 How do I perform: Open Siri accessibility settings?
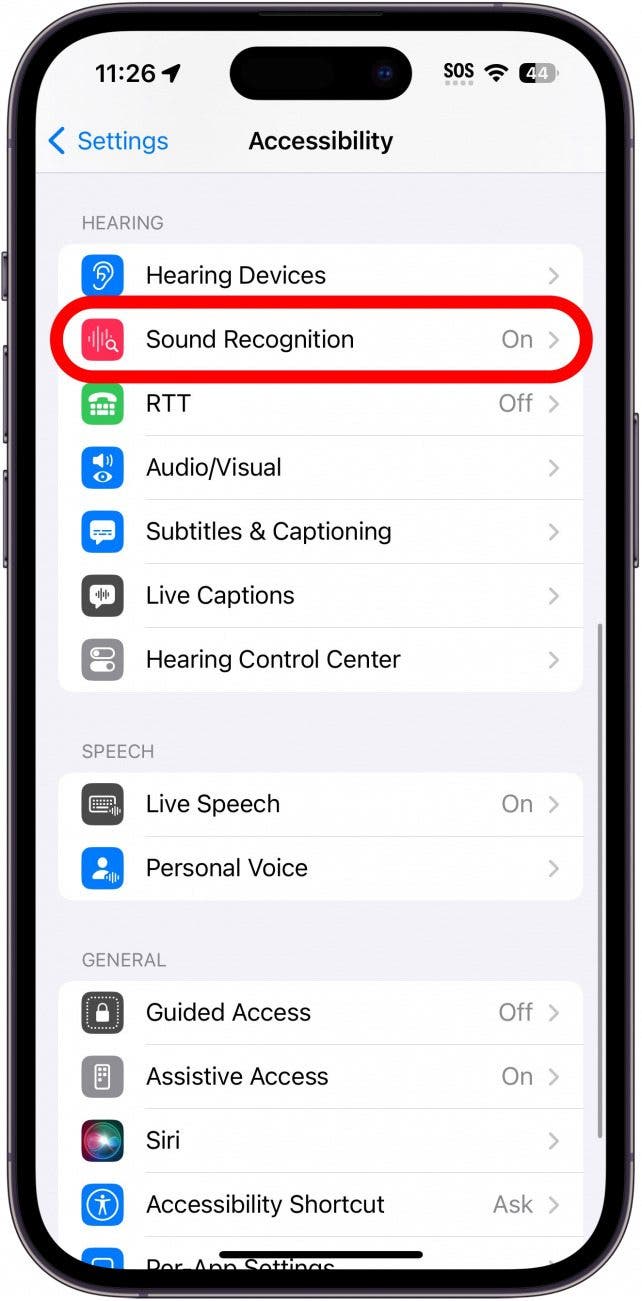click(x=320, y=1140)
